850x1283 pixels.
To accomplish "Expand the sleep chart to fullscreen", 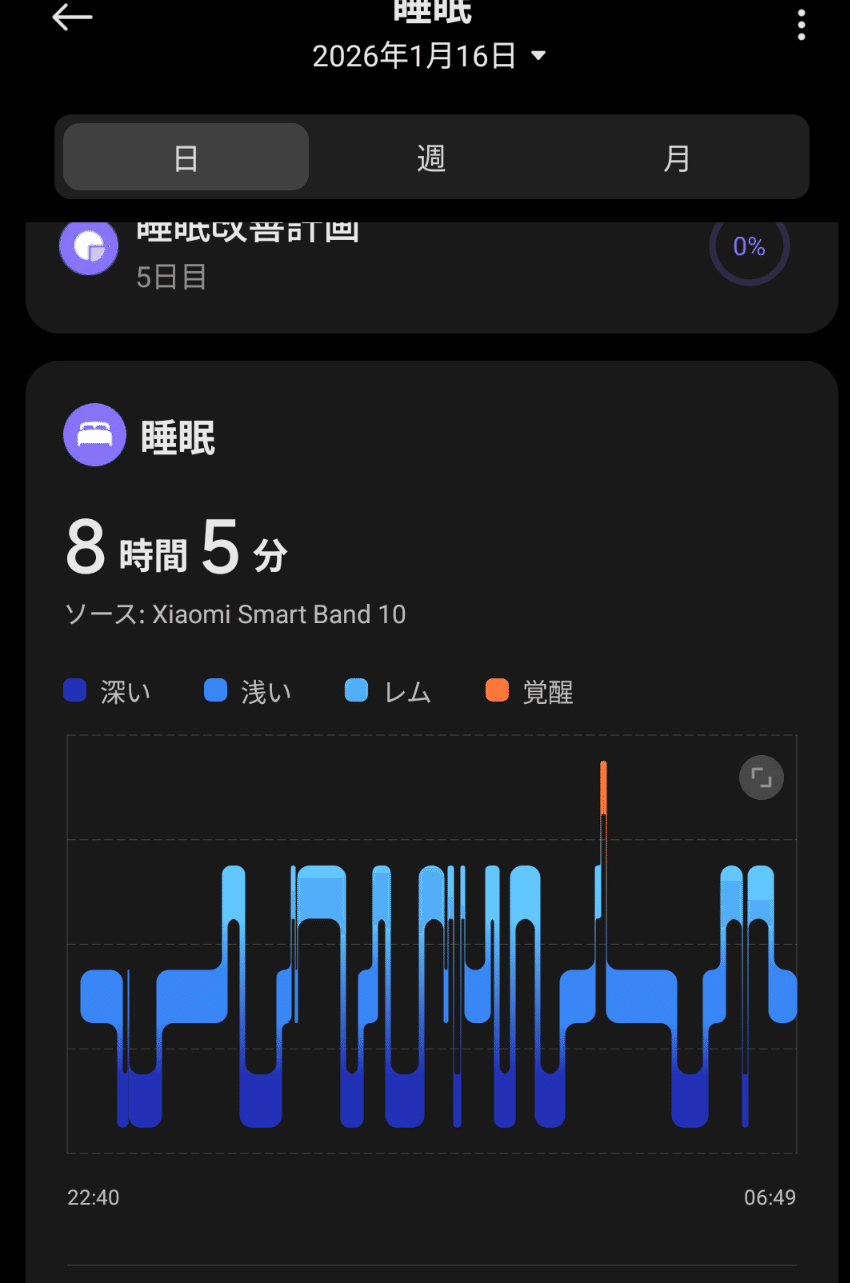I will pos(761,777).
